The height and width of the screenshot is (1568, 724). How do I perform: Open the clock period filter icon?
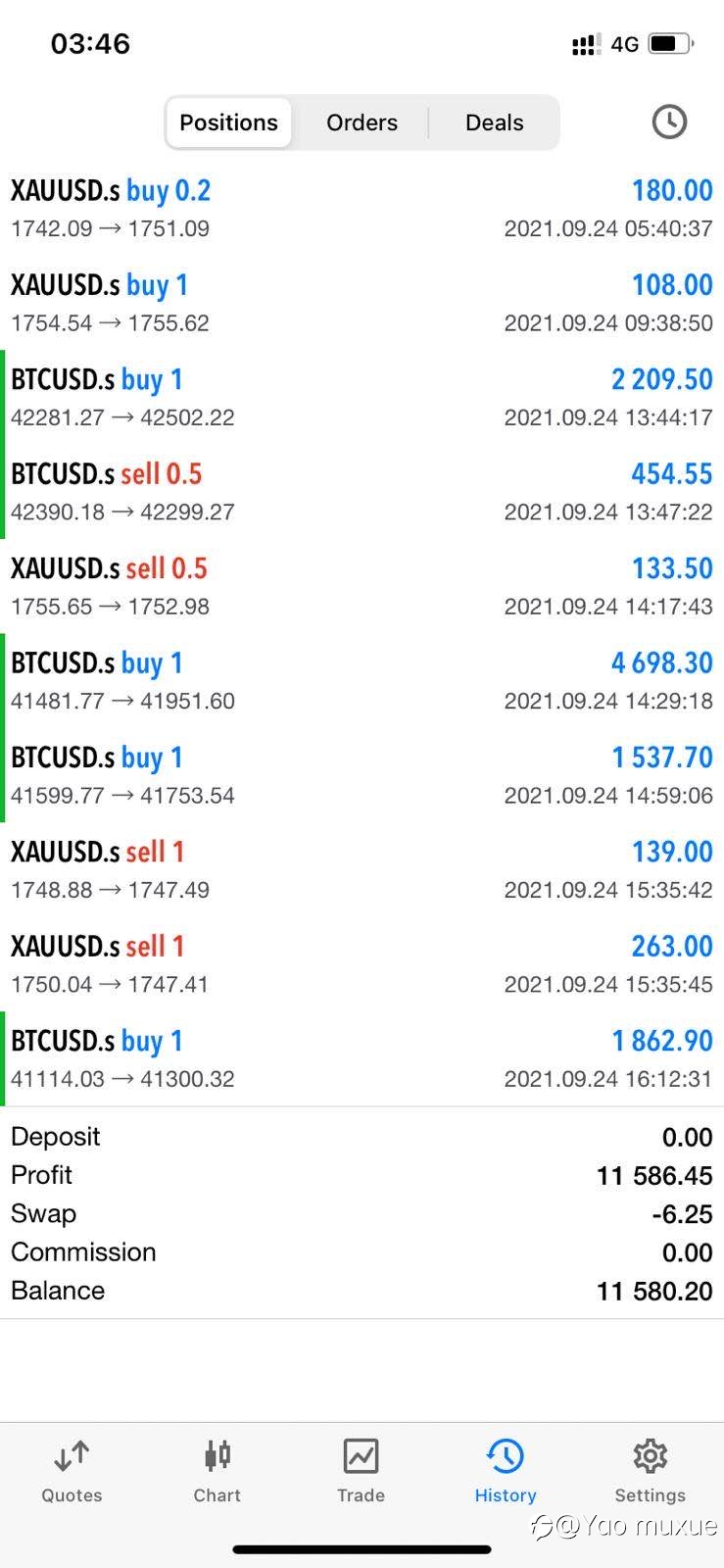[x=669, y=122]
